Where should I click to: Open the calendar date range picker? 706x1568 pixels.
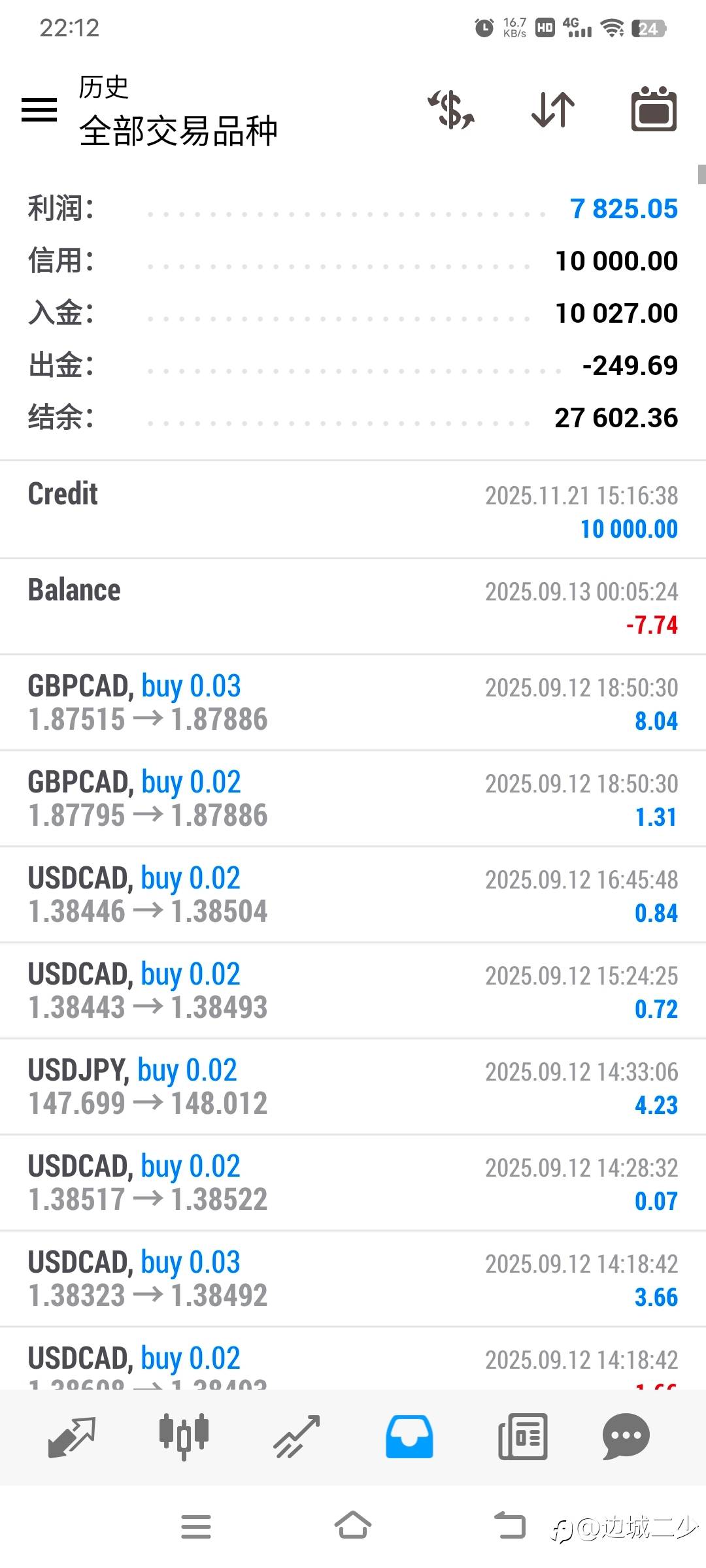point(654,110)
